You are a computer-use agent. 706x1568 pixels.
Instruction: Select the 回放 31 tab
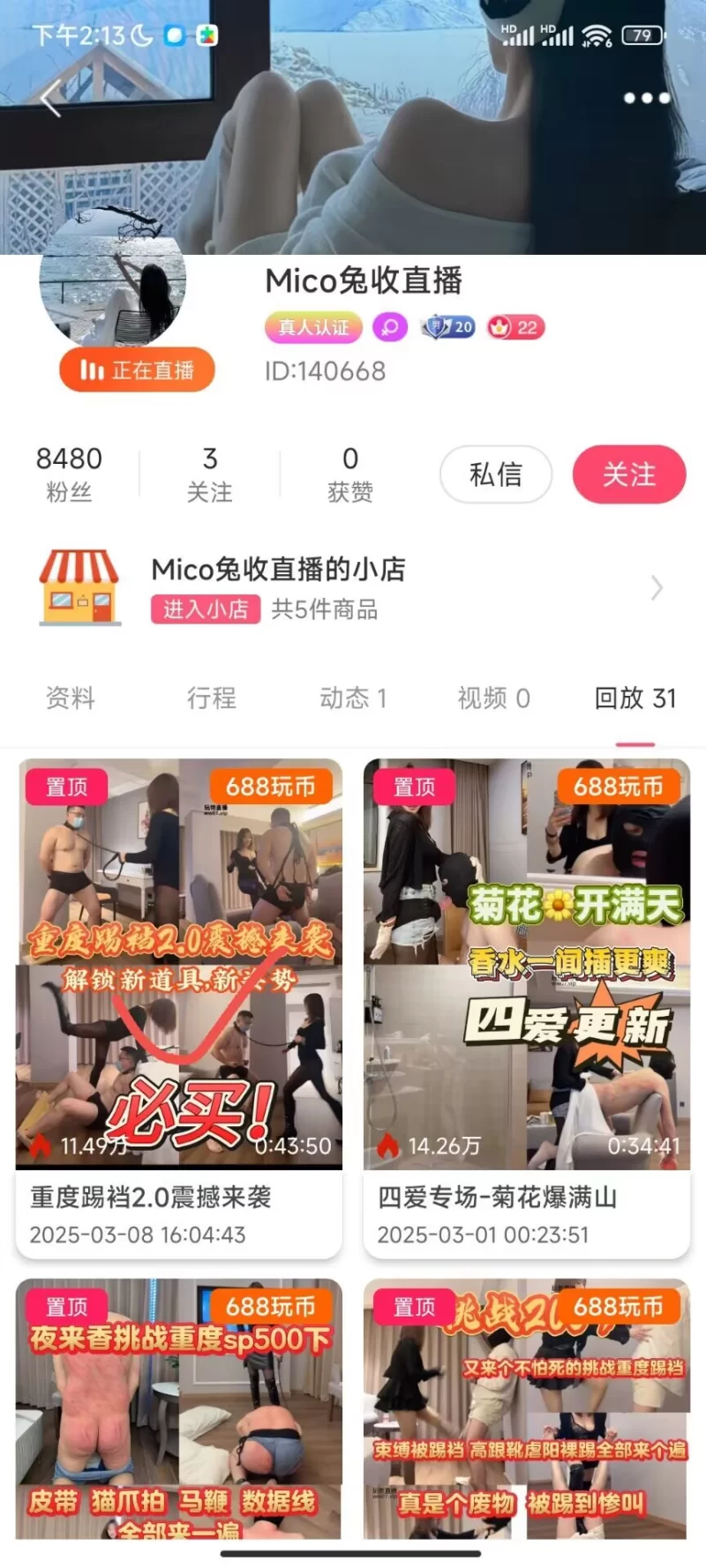click(x=635, y=698)
